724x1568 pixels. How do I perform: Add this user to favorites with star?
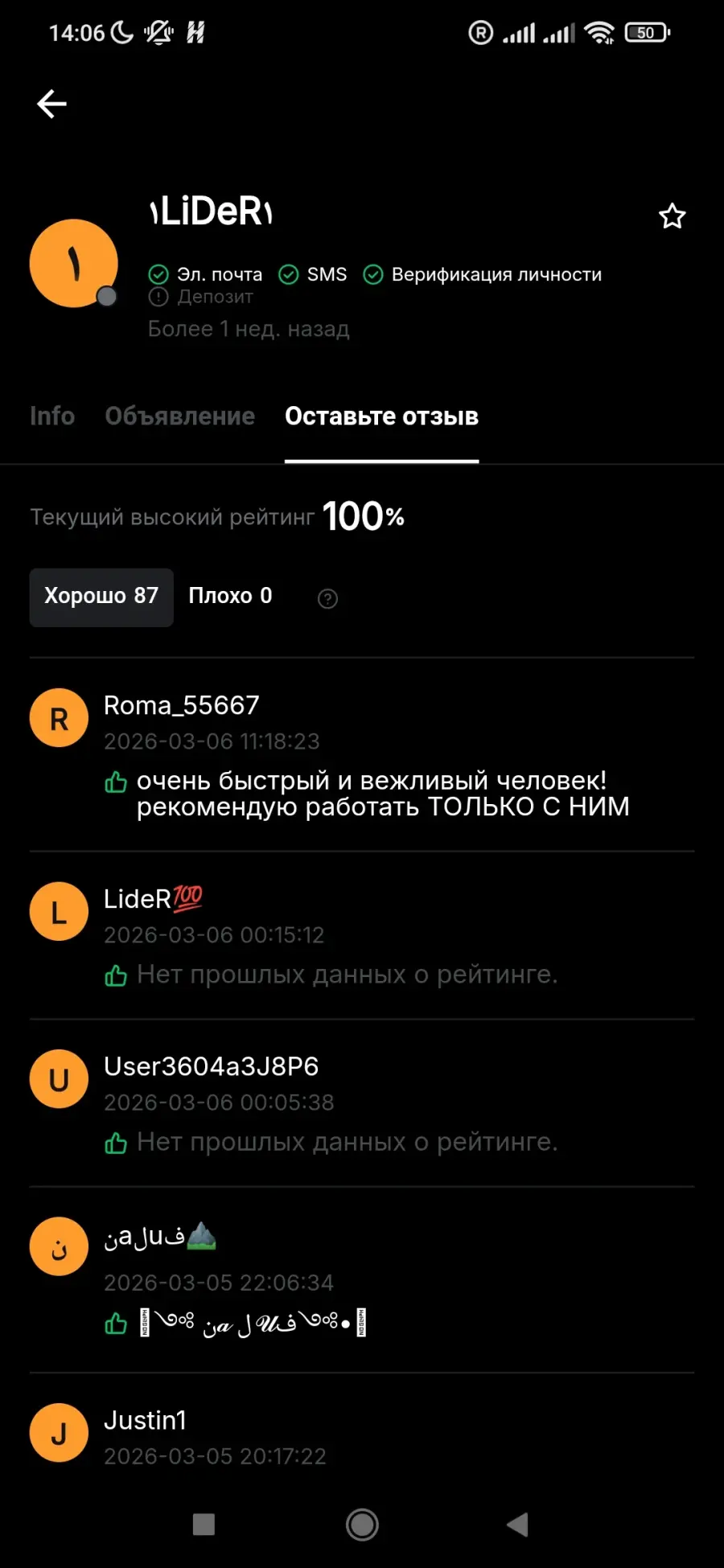672,216
